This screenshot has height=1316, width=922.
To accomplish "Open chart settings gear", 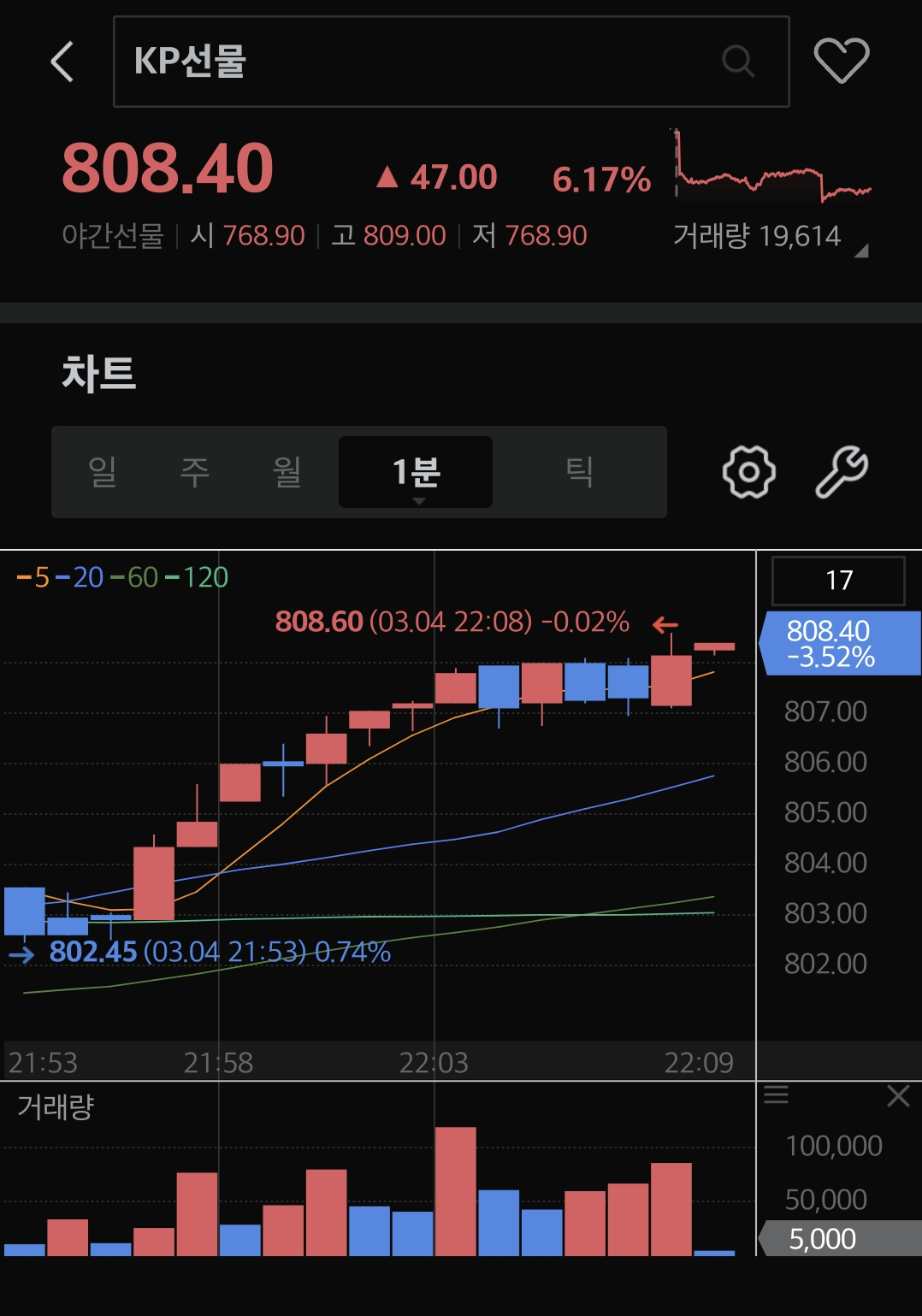I will [748, 472].
